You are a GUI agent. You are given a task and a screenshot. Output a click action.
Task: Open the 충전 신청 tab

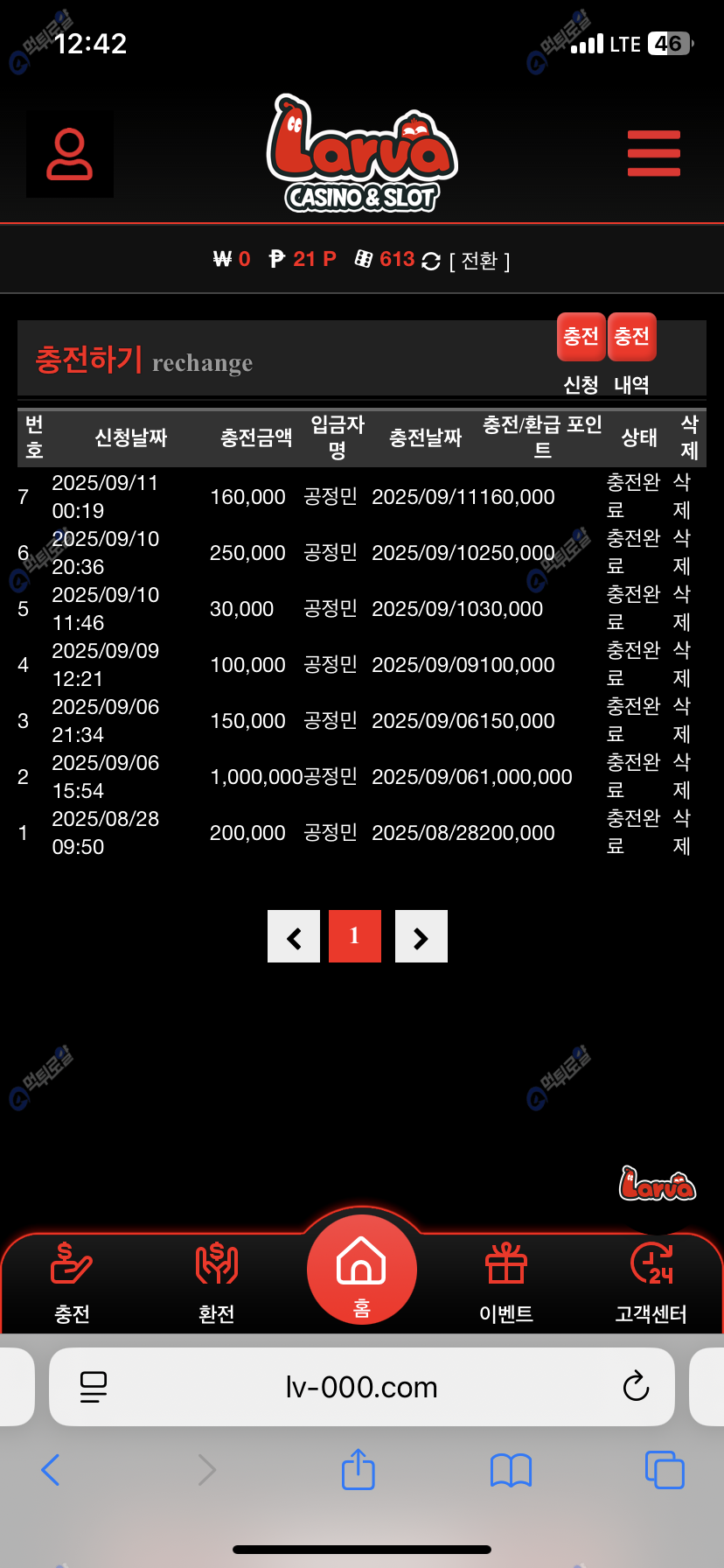point(581,353)
